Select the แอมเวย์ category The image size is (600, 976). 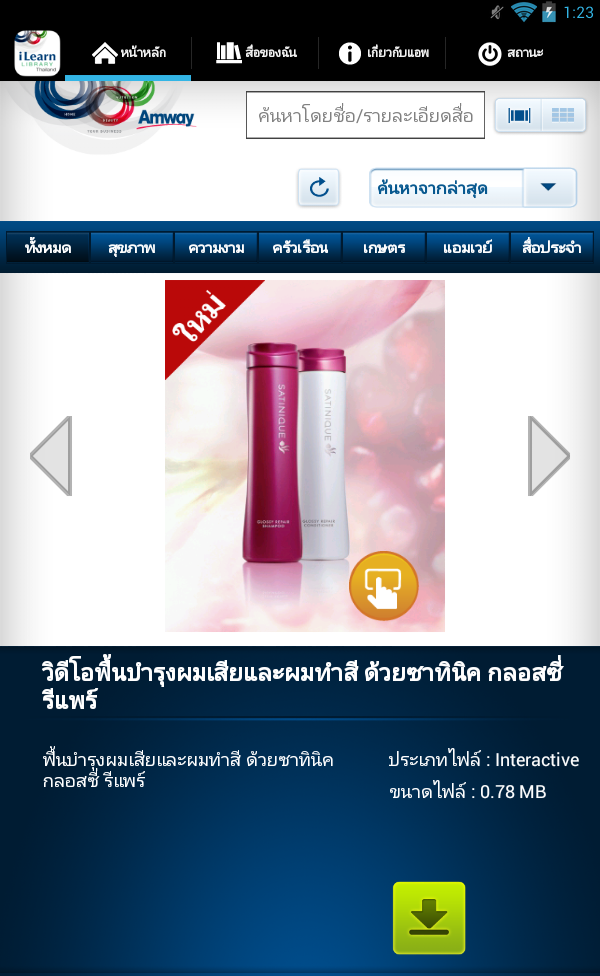[x=467, y=248]
